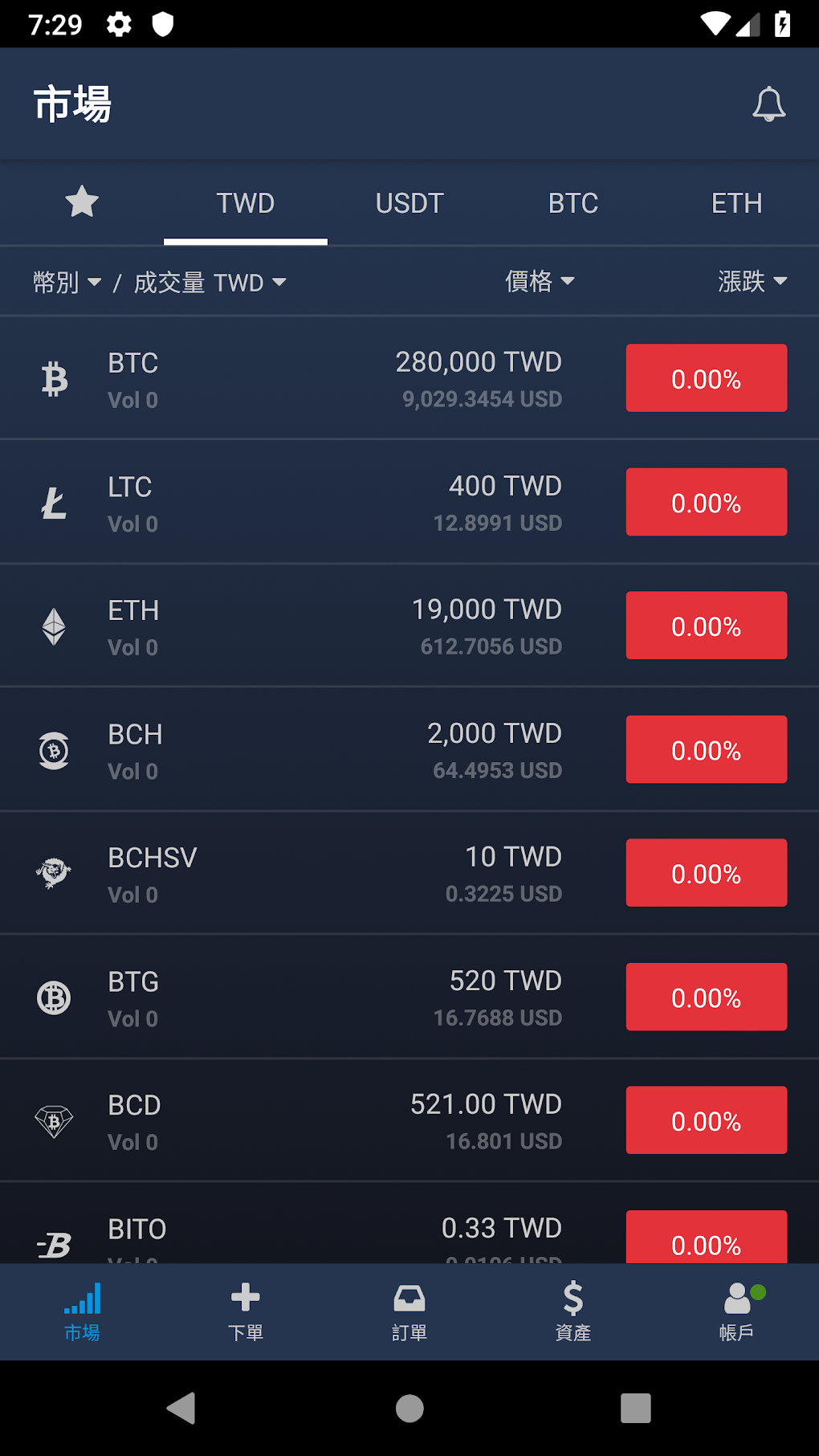The image size is (819, 1456).
Task: Open the 訂單 (orders) tab
Action: point(409,1312)
